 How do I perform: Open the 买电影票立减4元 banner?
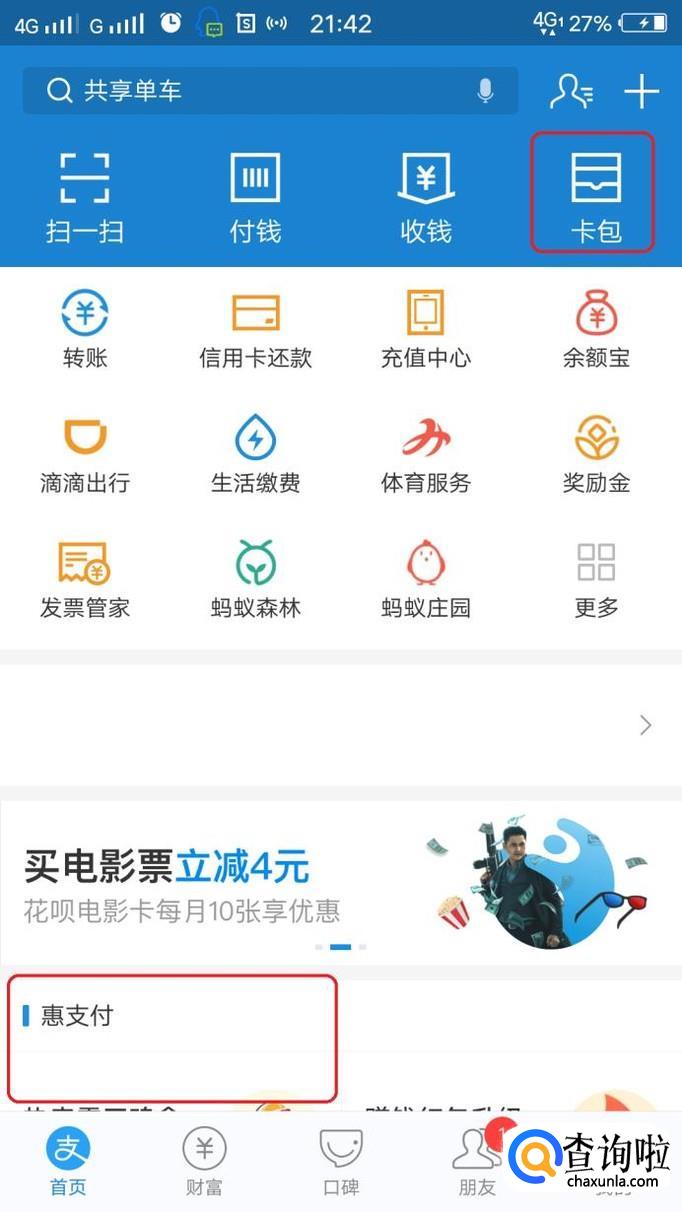[x=340, y=880]
